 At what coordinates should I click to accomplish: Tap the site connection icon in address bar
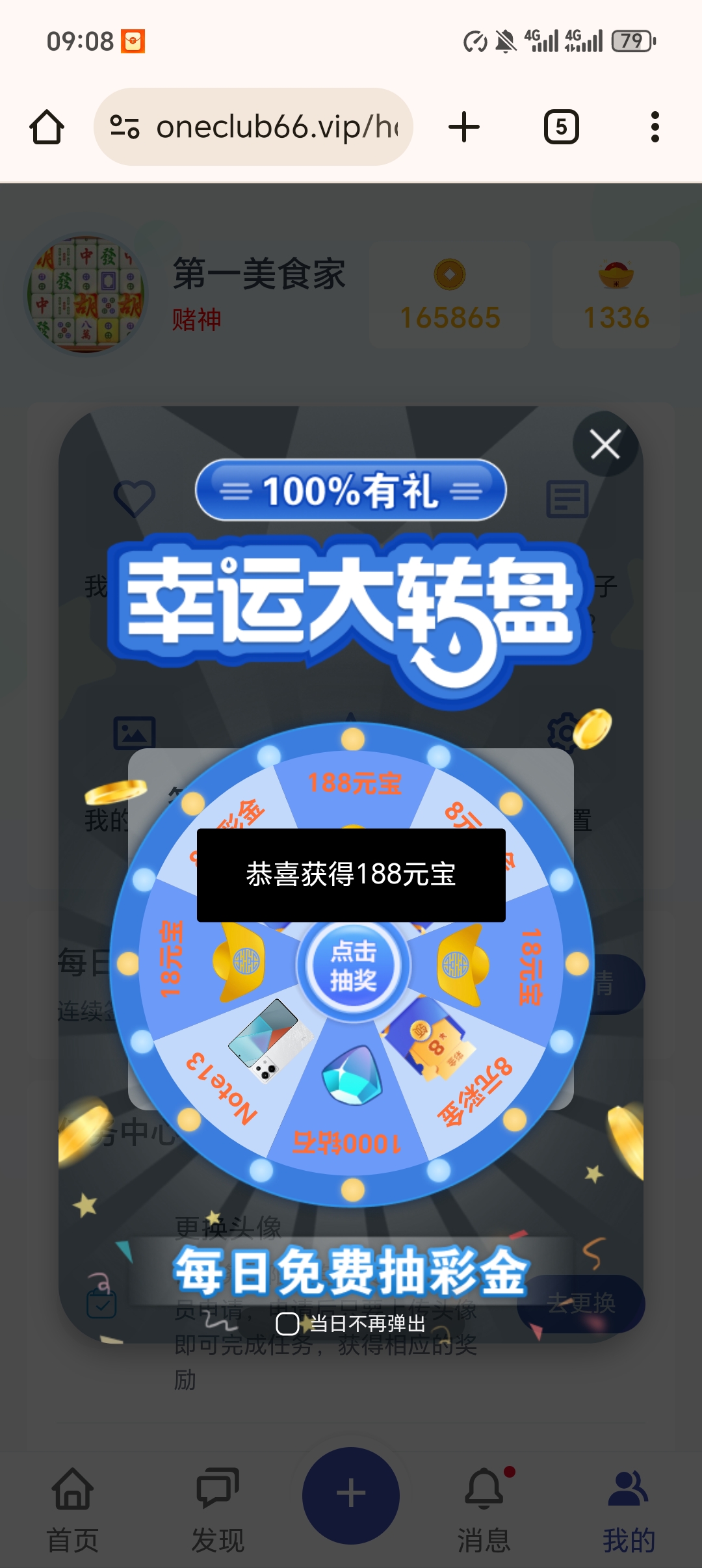pos(125,125)
